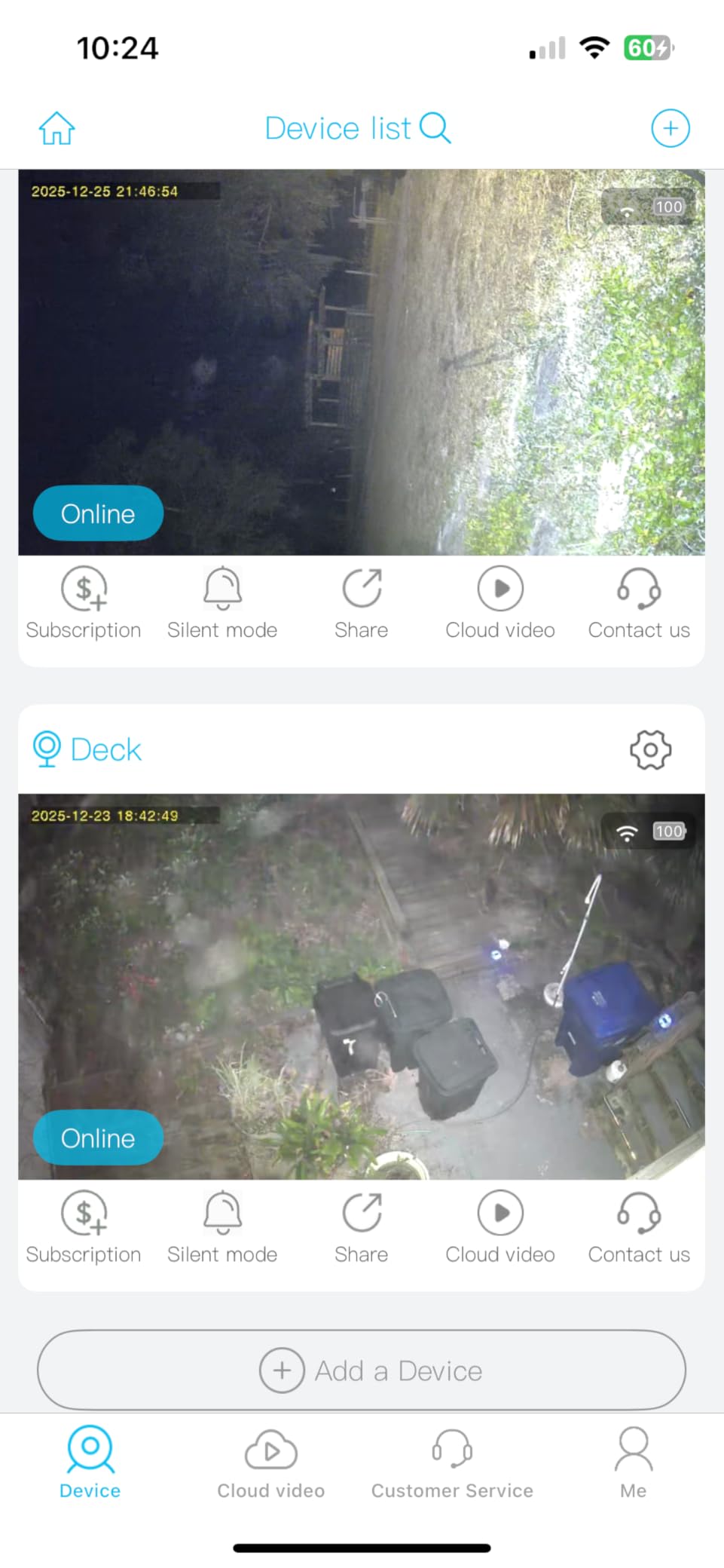724x1568 pixels.
Task: Open Cloud video for the first camera
Action: [499, 603]
